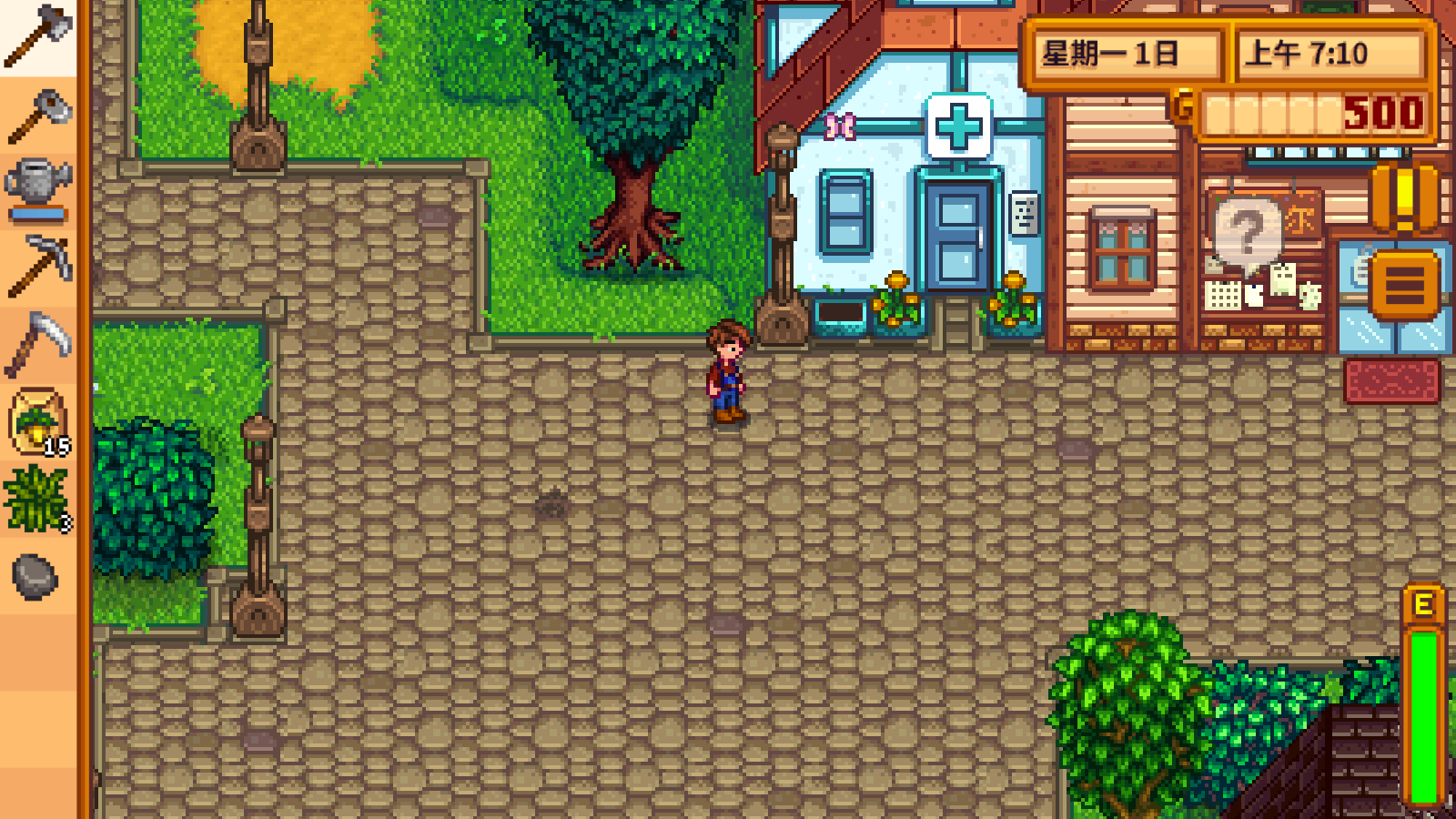Select the fiber item
This screenshot has height=819, width=1456.
(x=38, y=499)
